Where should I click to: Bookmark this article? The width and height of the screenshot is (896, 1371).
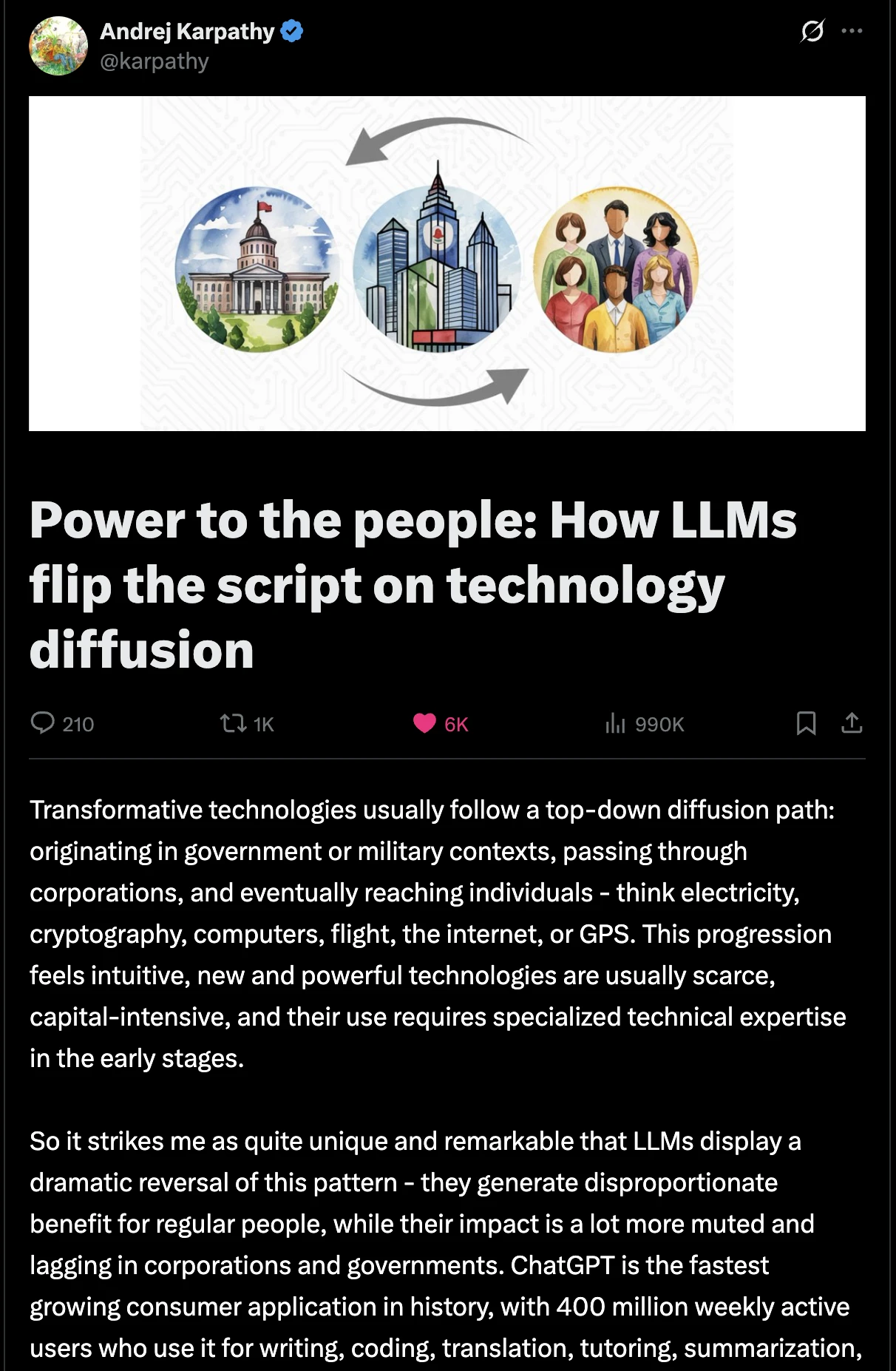coord(806,722)
